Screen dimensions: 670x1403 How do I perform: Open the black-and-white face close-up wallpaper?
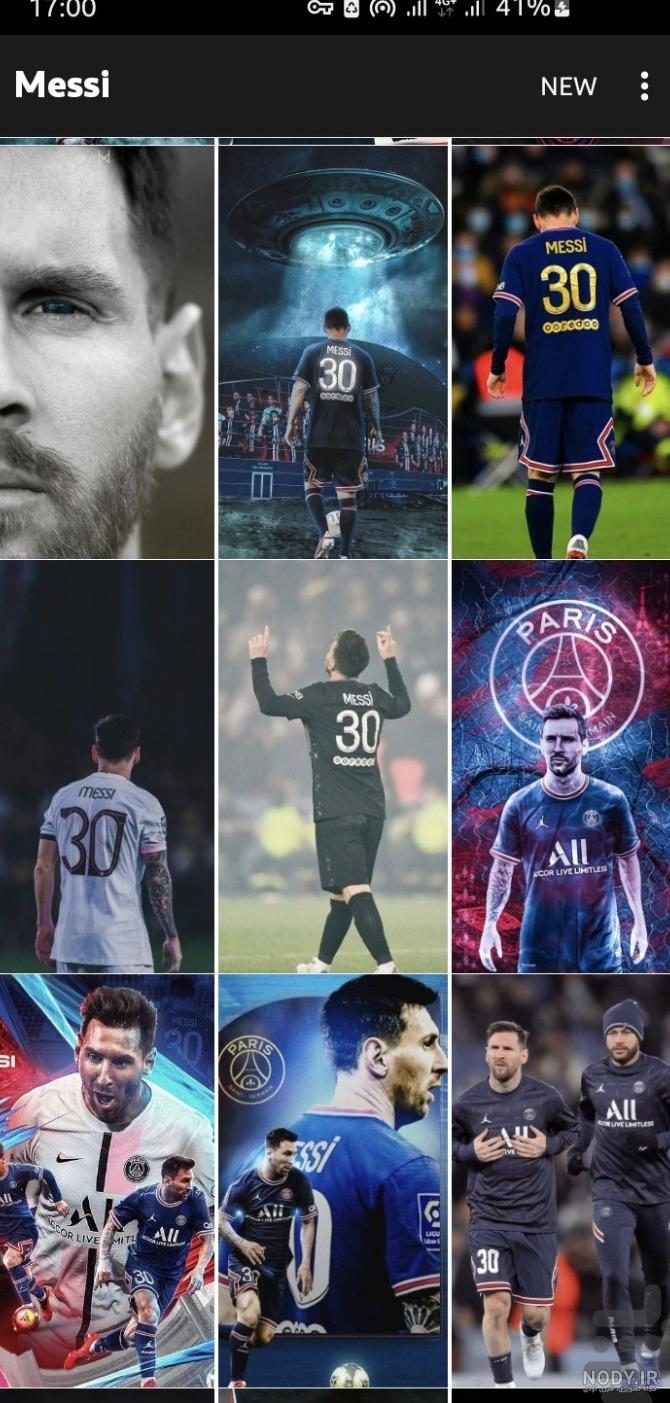107,352
